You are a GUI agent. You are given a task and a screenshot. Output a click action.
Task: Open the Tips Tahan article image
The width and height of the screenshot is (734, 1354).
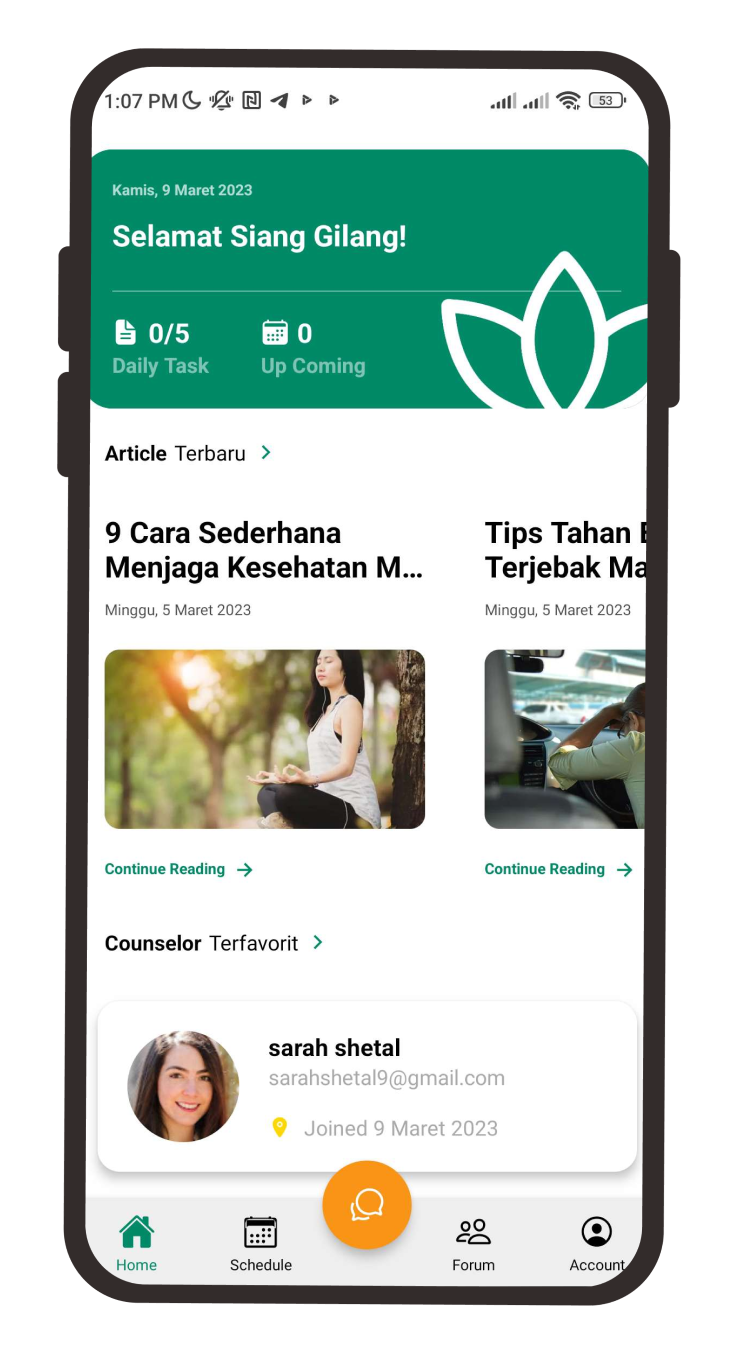point(564,739)
